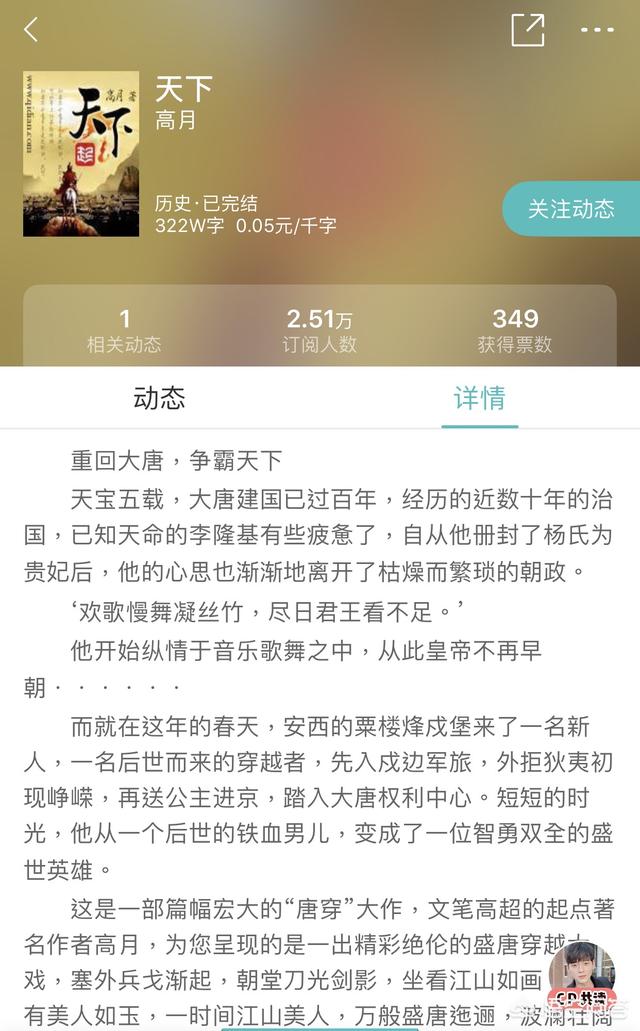Select the 详情 tab

click(480, 398)
